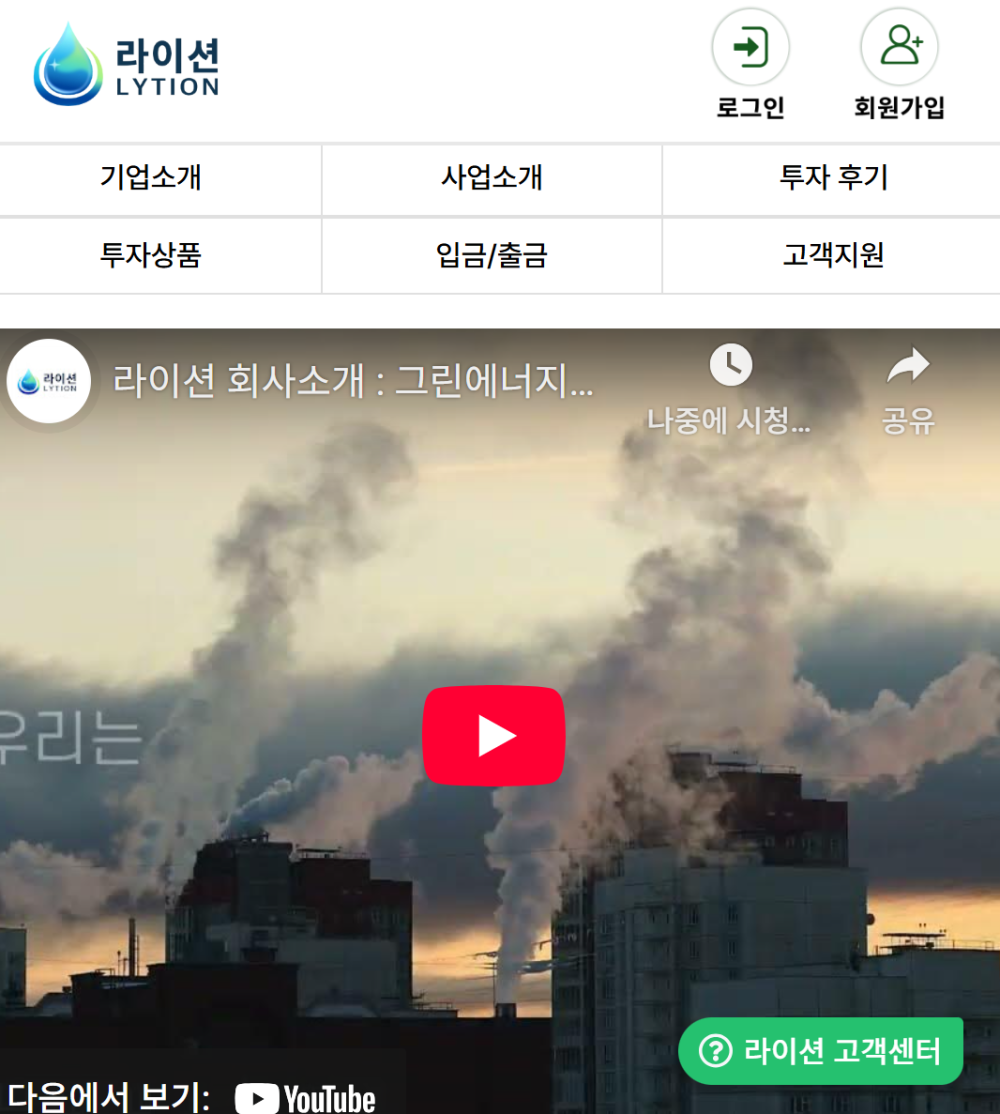Image resolution: width=1000 pixels, height=1114 pixels.
Task: Open the 입금/출금 page
Action: [x=492, y=255]
